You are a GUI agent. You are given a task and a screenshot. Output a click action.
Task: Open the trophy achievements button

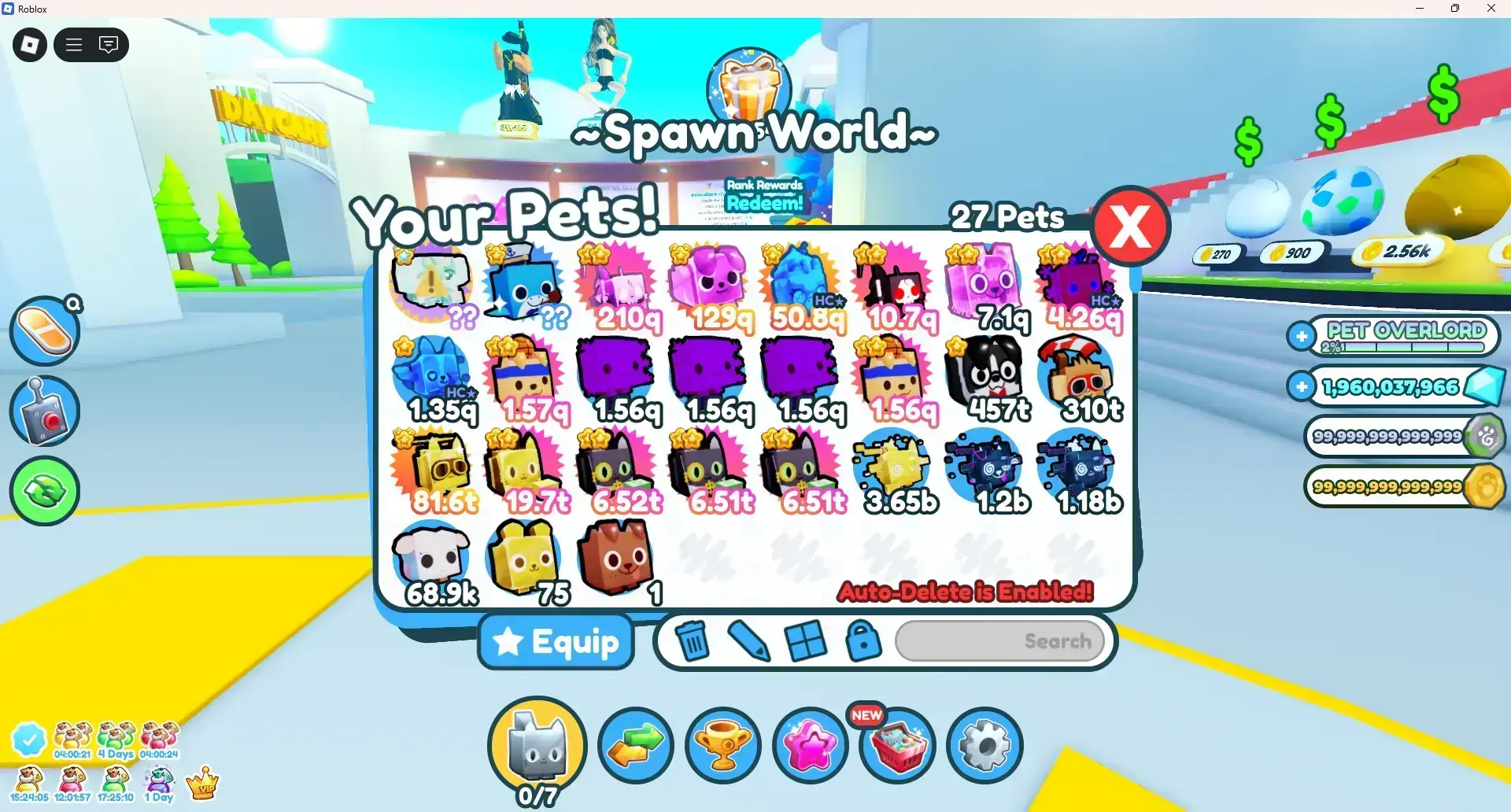[x=722, y=744]
